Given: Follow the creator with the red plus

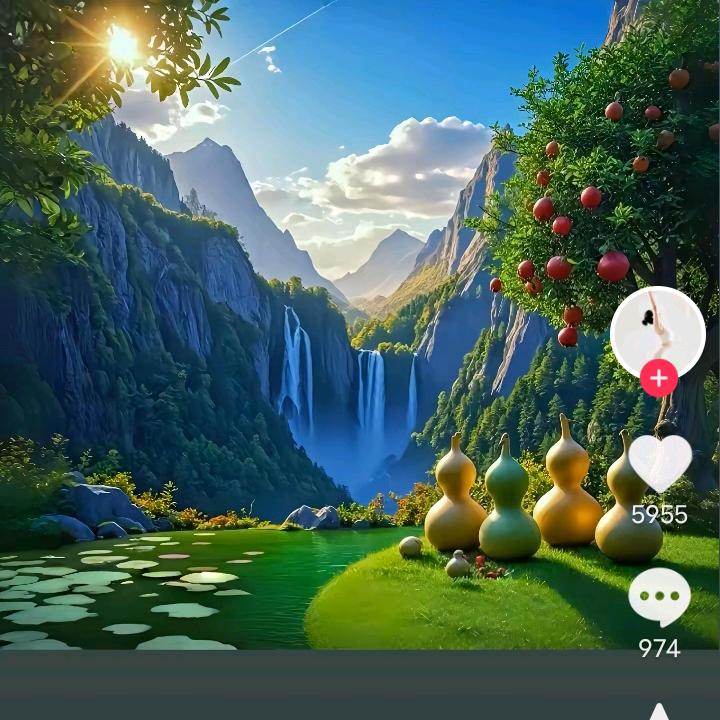Looking at the screenshot, I should pos(658,379).
